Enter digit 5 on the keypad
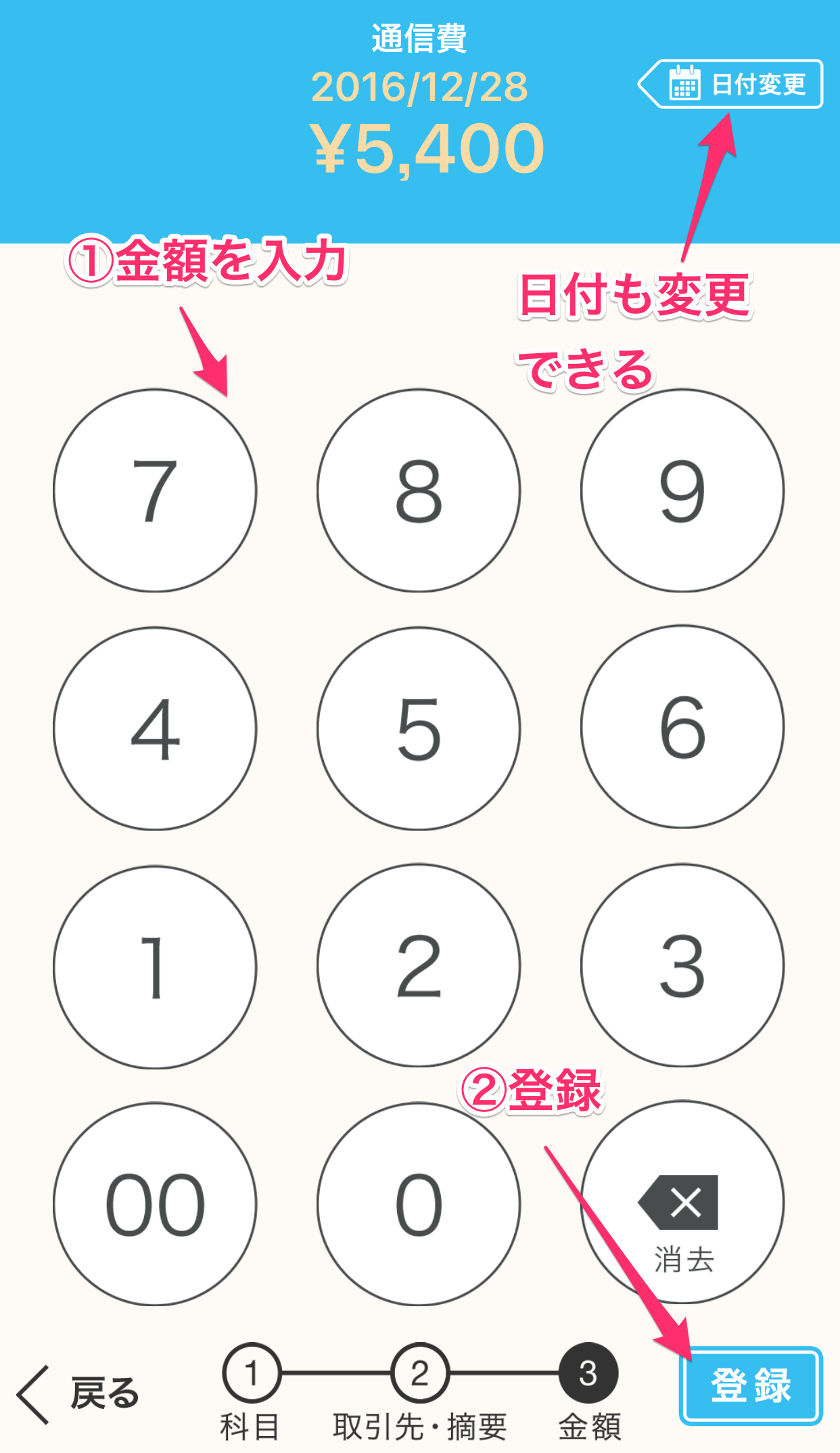This screenshot has width=840, height=1453. click(x=419, y=729)
